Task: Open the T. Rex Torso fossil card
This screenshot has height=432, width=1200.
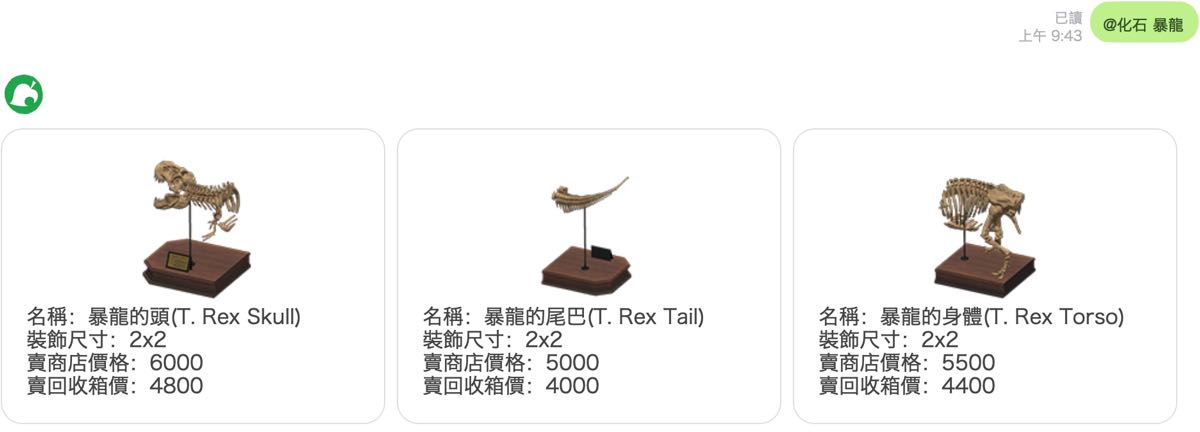Action: pos(984,276)
